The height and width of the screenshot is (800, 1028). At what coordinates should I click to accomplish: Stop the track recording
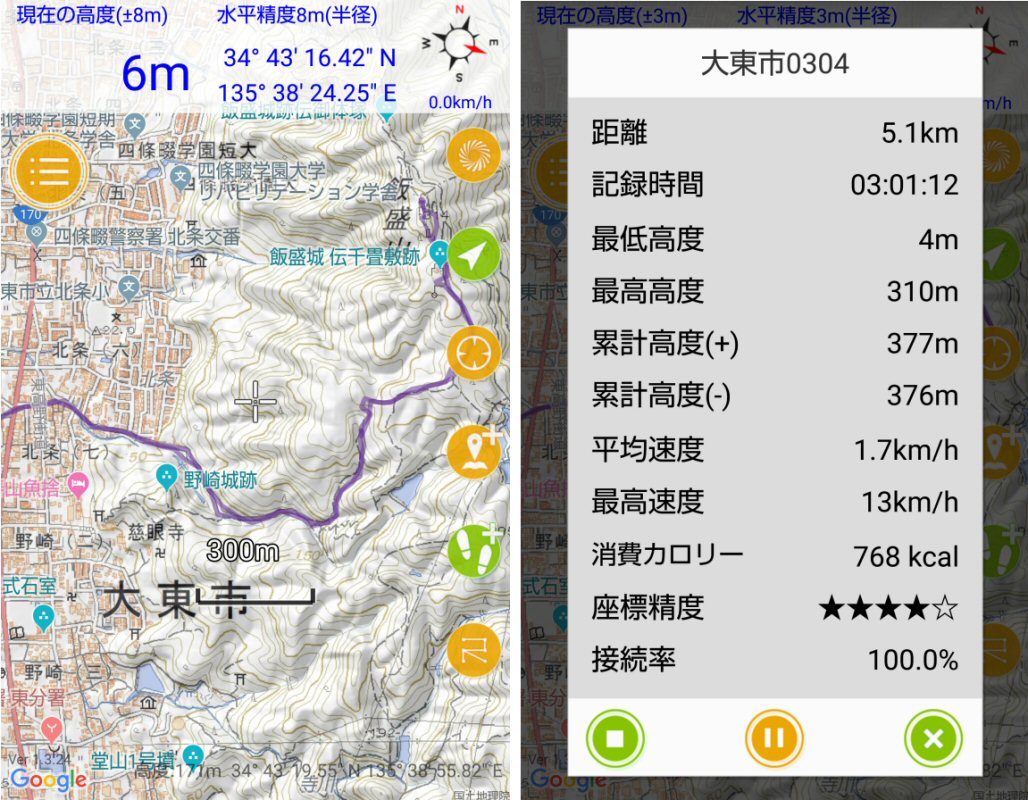(x=615, y=739)
